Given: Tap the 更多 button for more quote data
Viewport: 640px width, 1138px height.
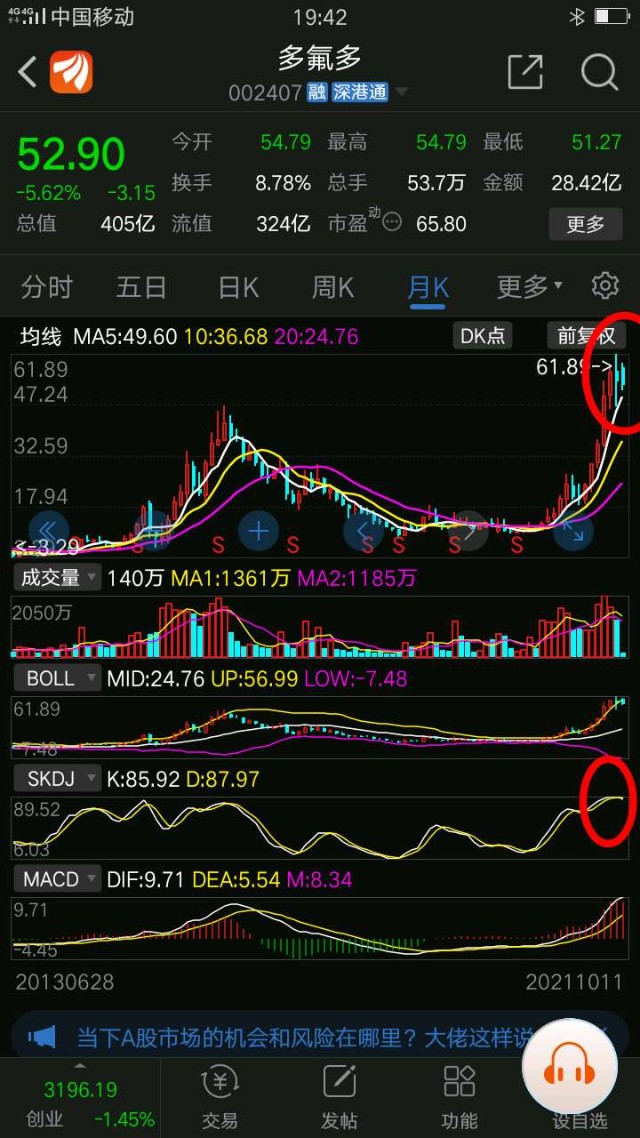Looking at the screenshot, I should (x=585, y=223).
